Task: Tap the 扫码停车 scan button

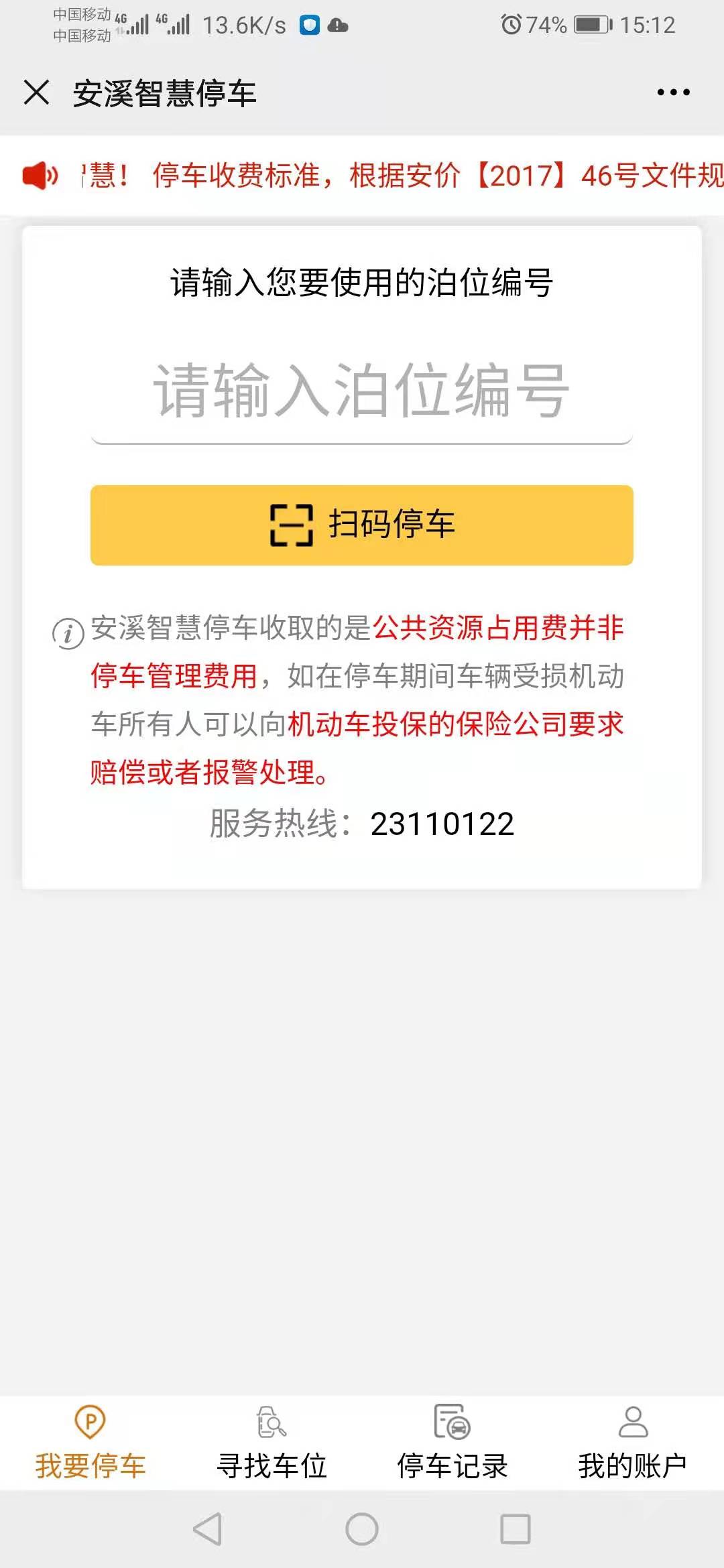Action: point(362,525)
